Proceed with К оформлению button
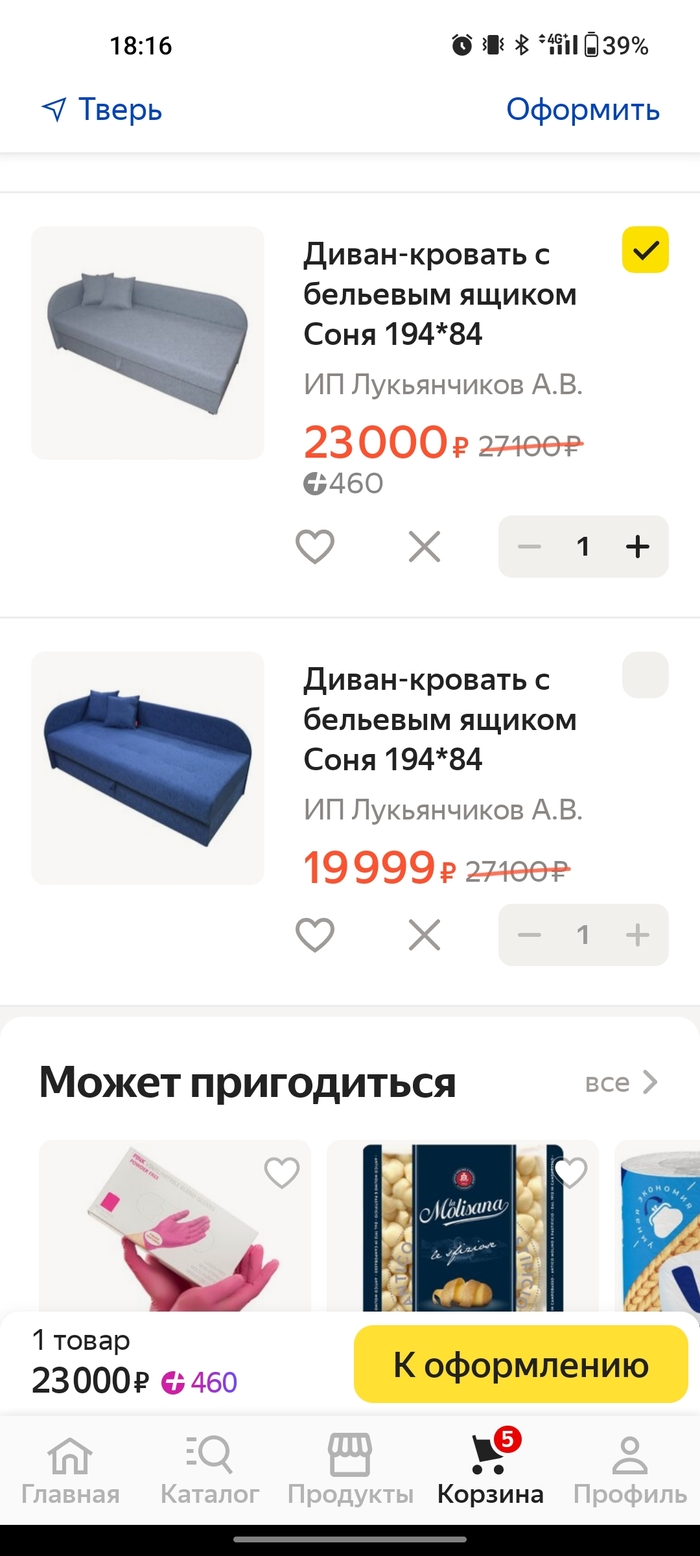Viewport: 700px width, 1556px height. click(x=520, y=1365)
